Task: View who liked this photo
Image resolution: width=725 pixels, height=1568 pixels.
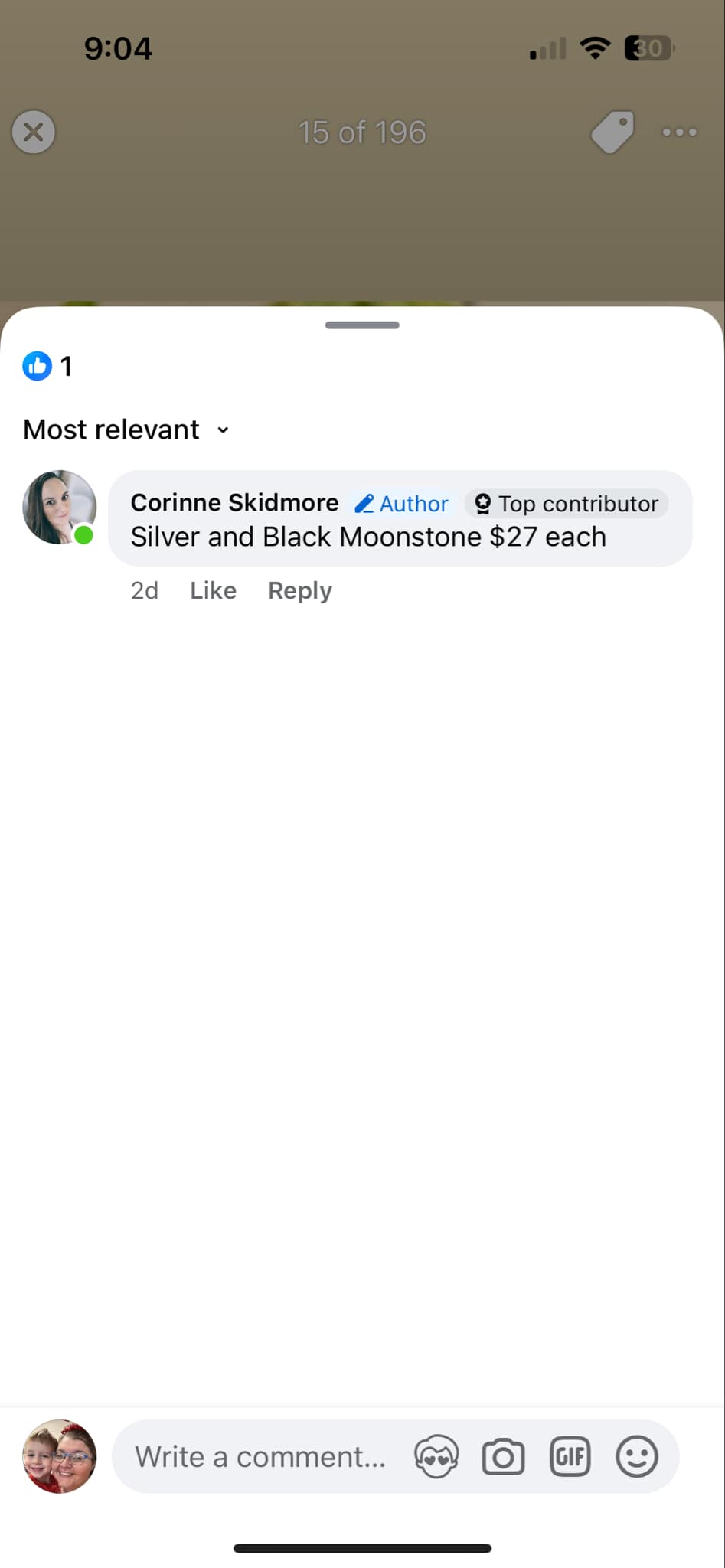Action: point(47,366)
